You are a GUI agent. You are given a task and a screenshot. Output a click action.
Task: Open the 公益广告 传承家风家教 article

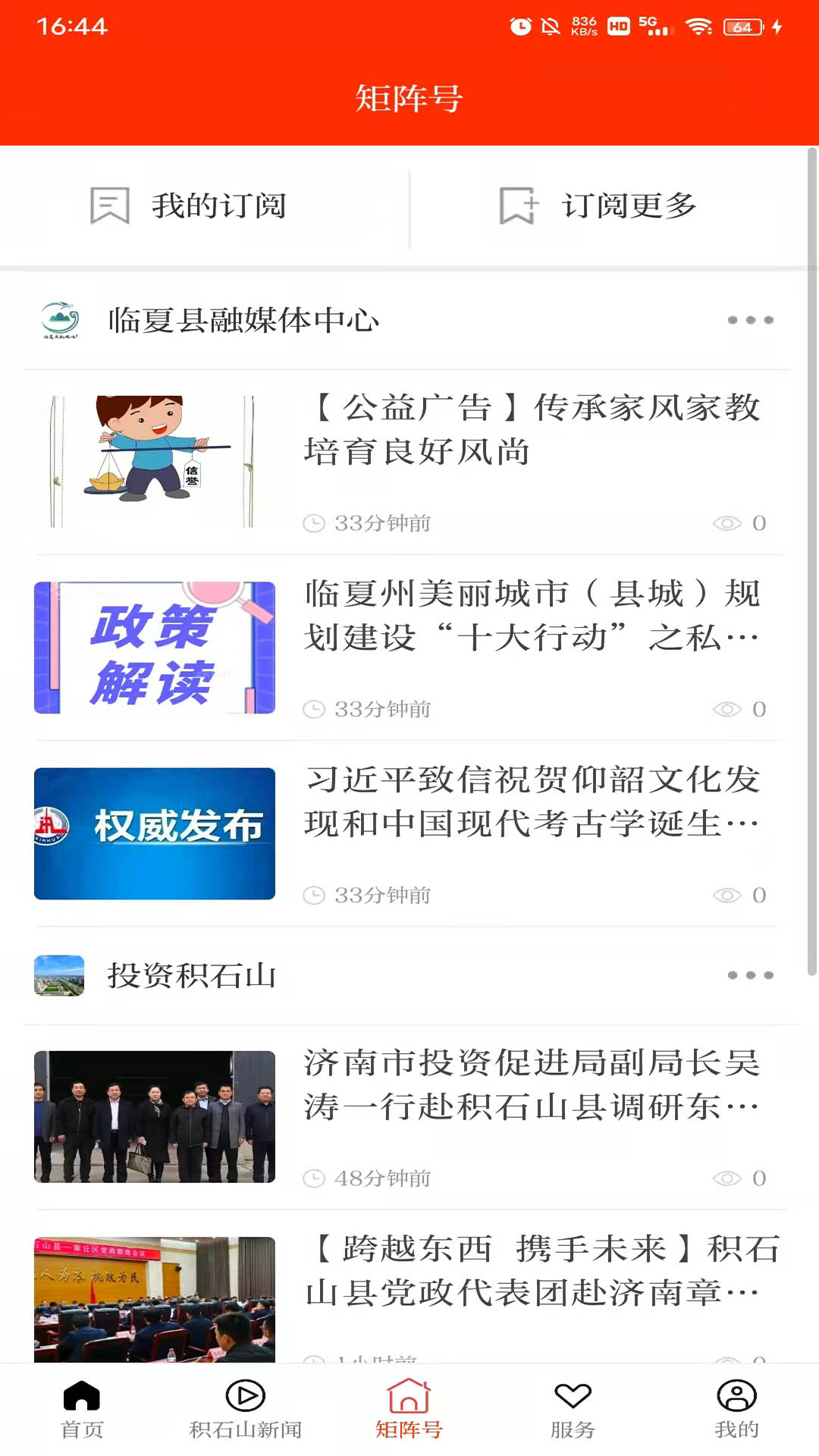[531, 430]
